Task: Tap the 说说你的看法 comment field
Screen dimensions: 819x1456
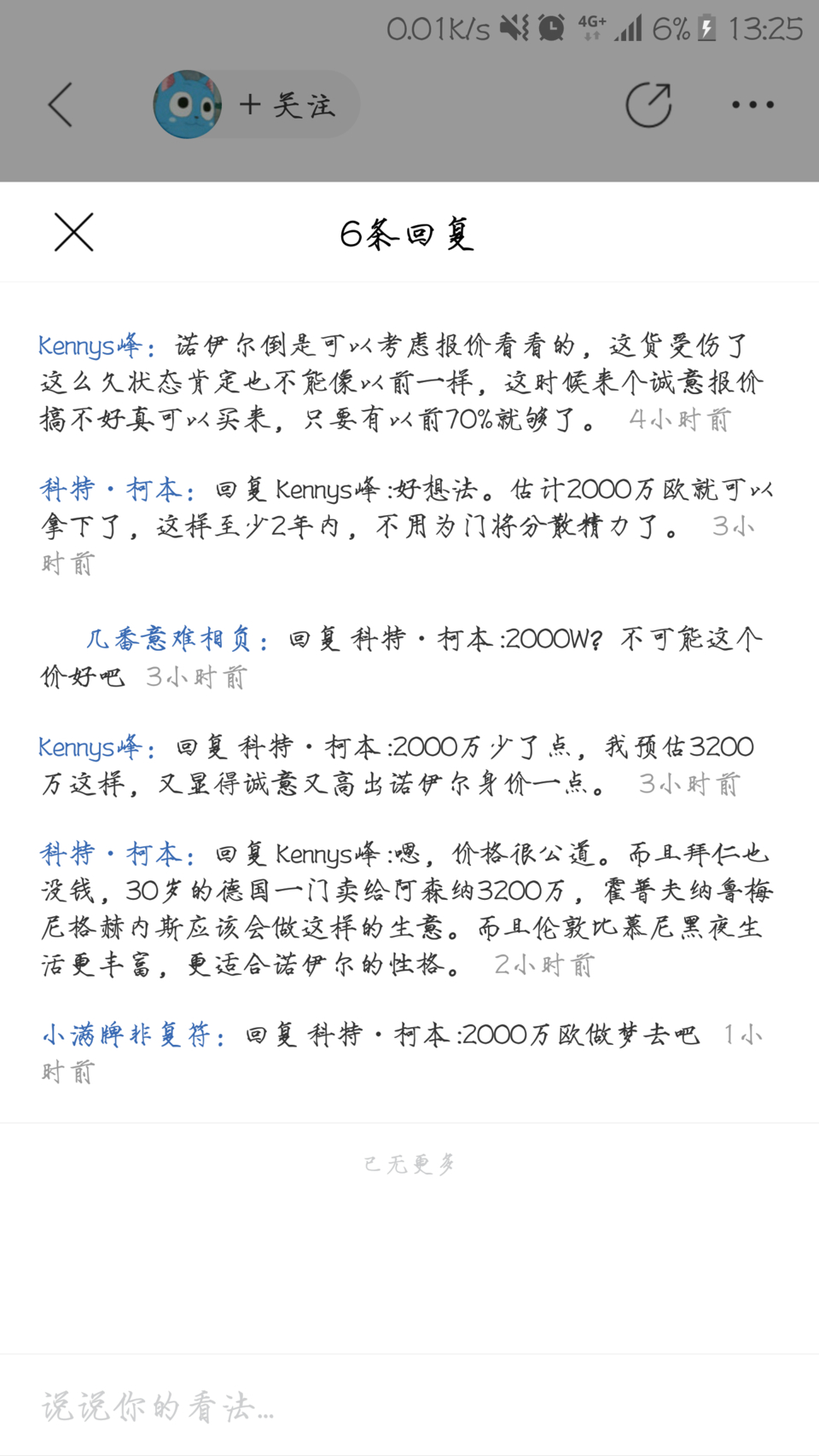Action: tap(409, 1405)
